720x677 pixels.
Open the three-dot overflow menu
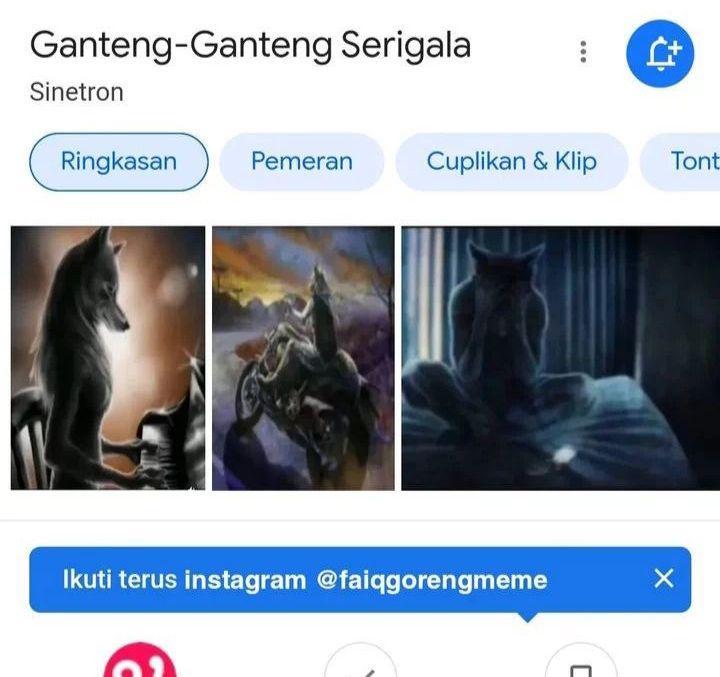[583, 53]
